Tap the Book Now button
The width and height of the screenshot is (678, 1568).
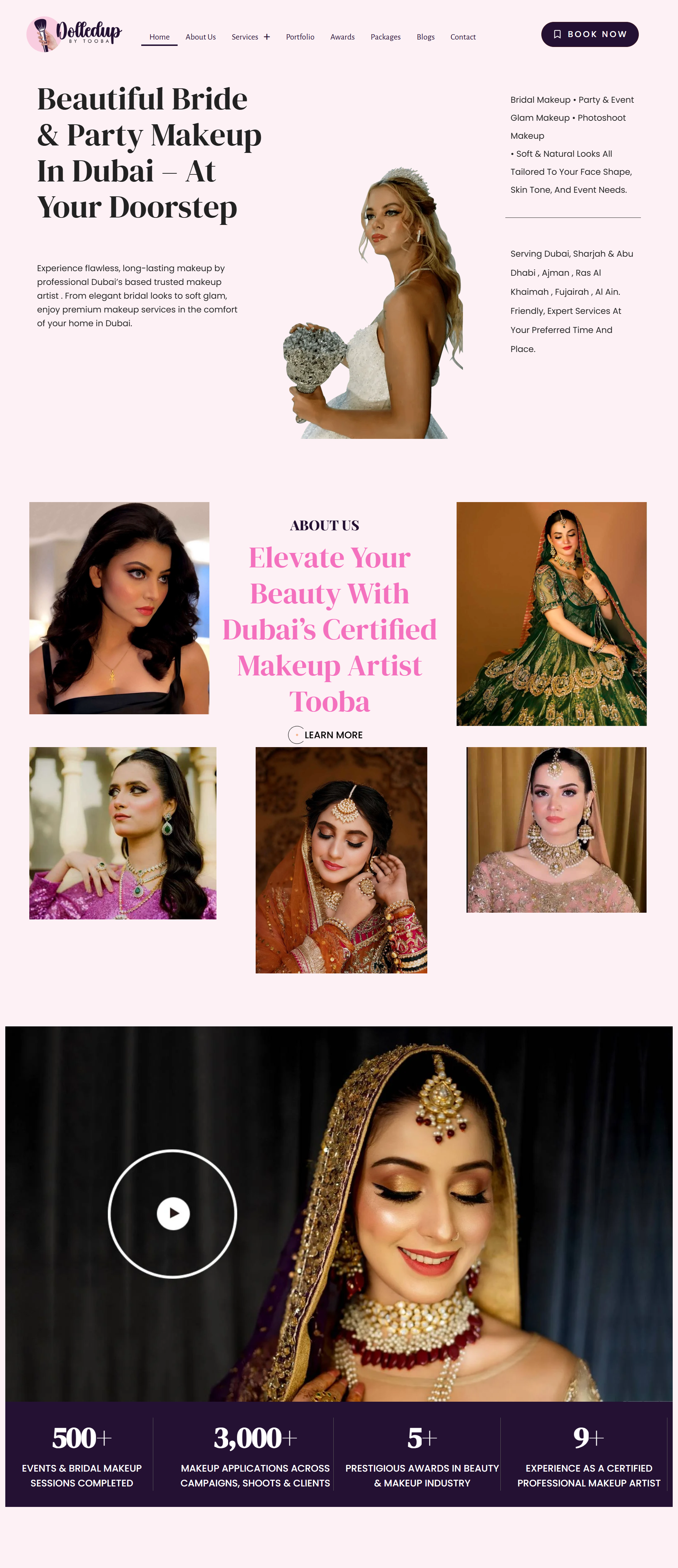click(589, 34)
